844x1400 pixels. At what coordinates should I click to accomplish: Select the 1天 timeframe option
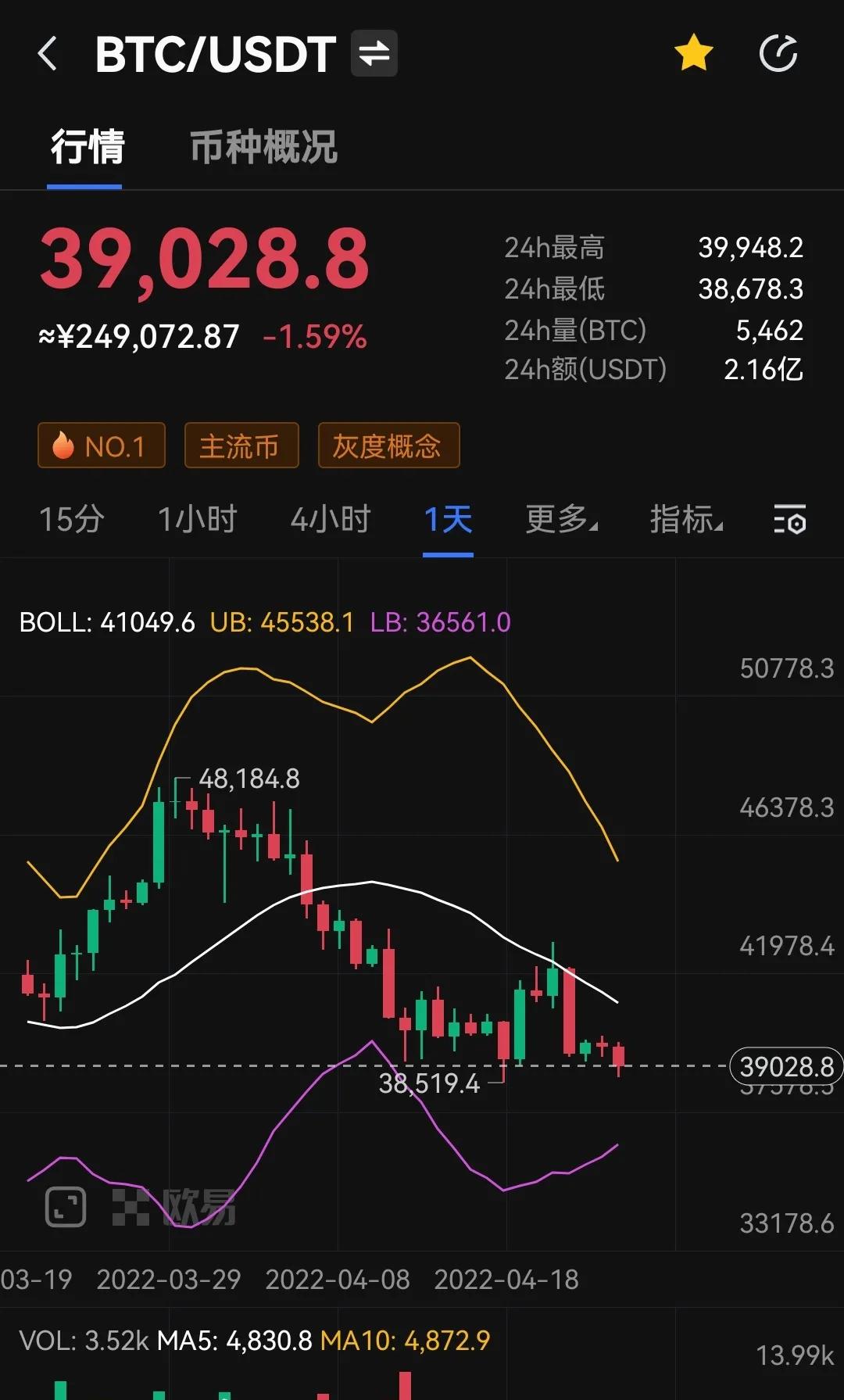pyautogui.click(x=447, y=520)
